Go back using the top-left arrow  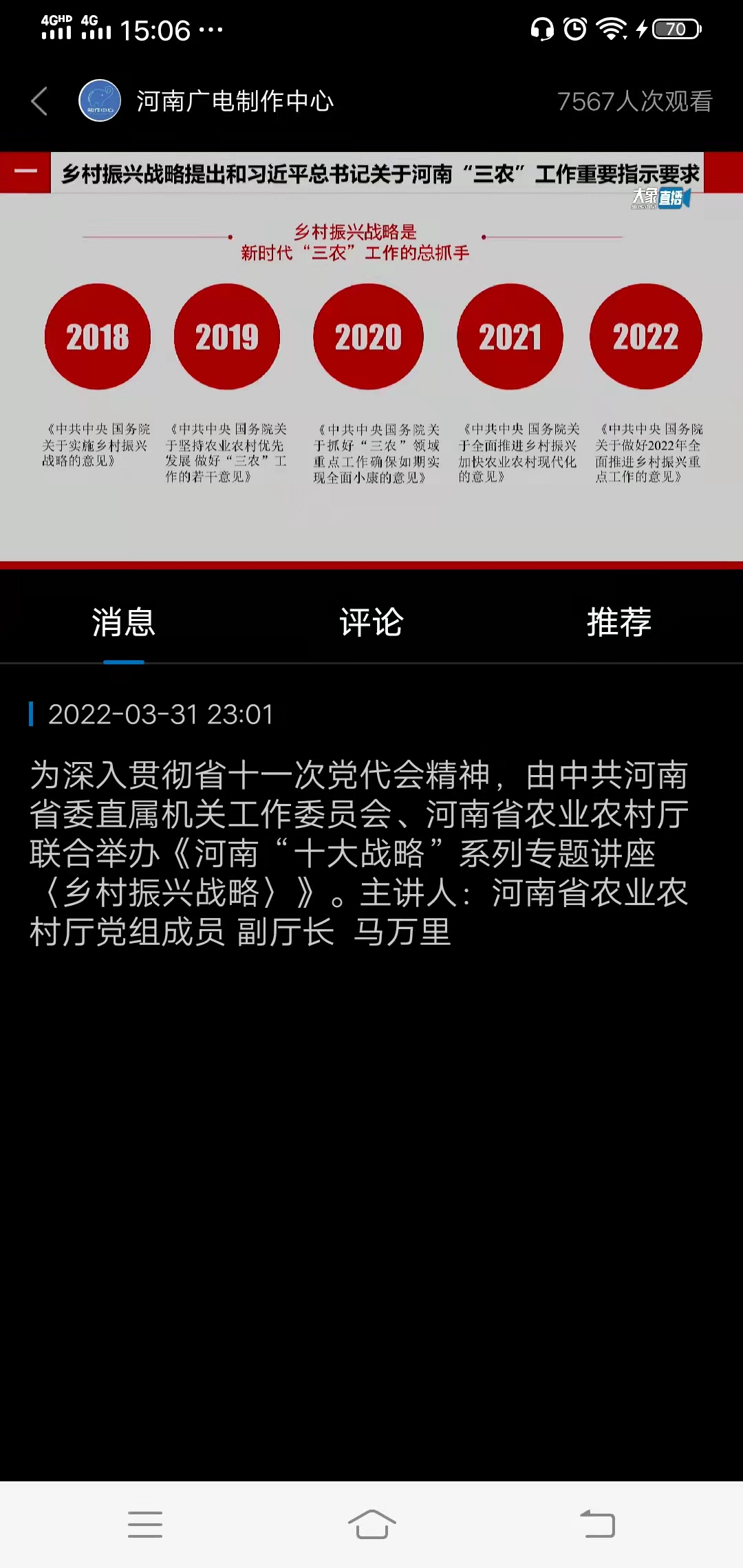[40, 101]
